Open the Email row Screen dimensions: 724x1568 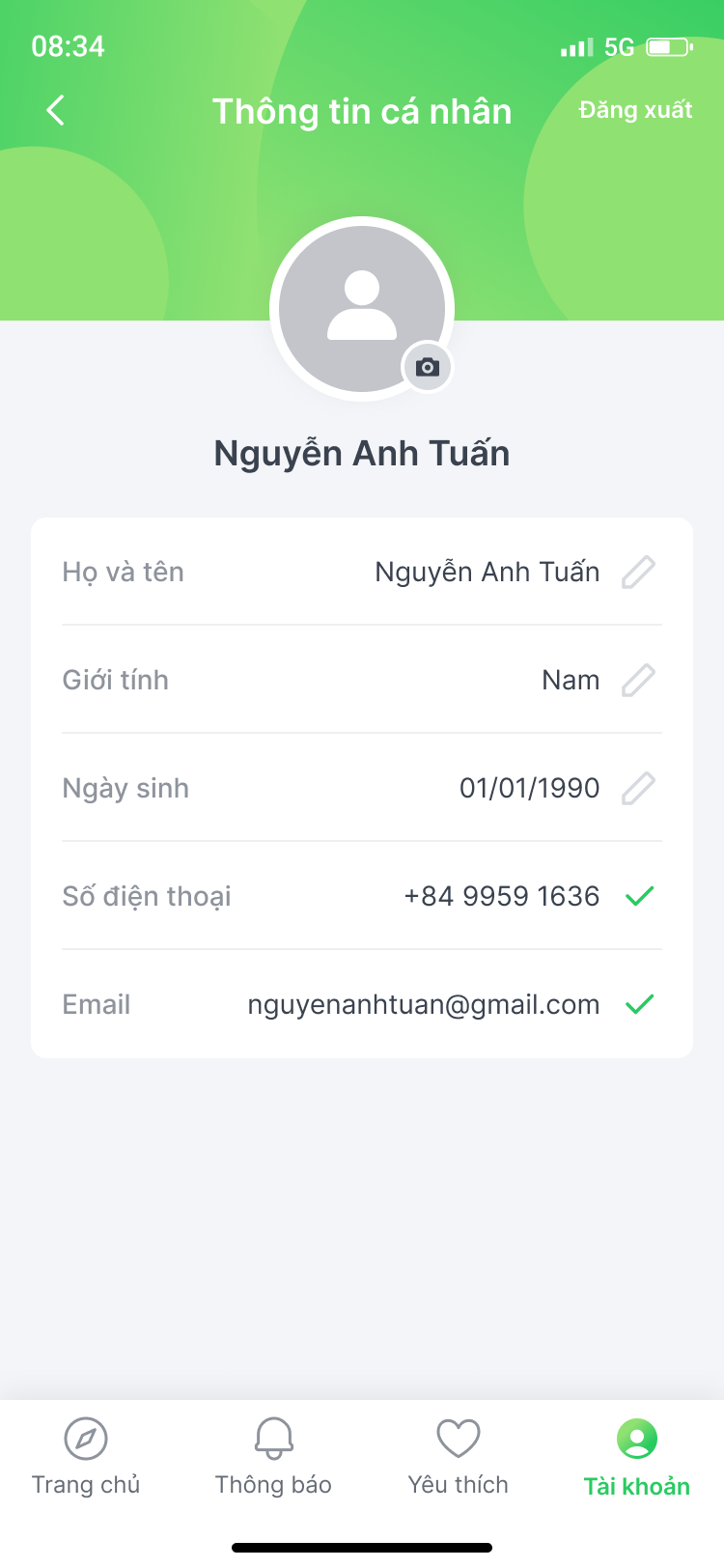[362, 1004]
